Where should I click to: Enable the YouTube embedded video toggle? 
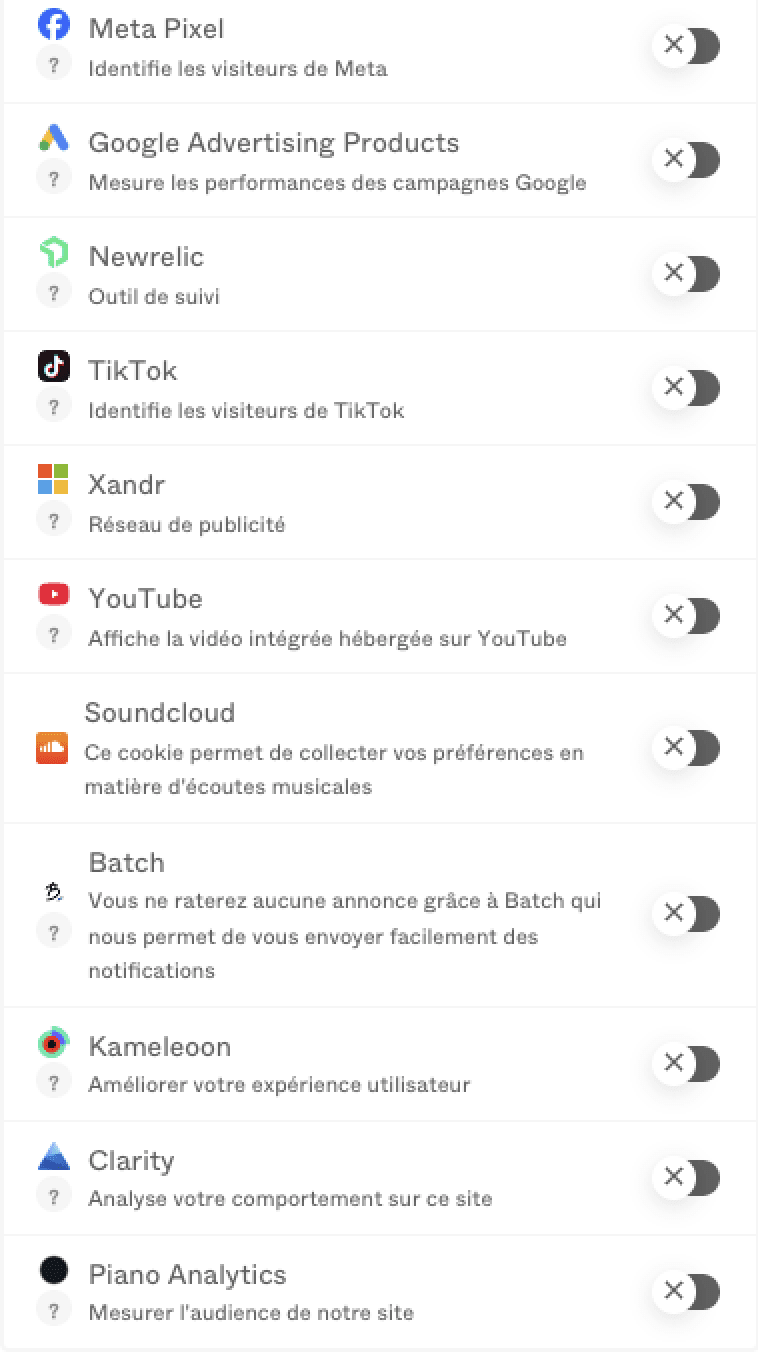coord(687,615)
